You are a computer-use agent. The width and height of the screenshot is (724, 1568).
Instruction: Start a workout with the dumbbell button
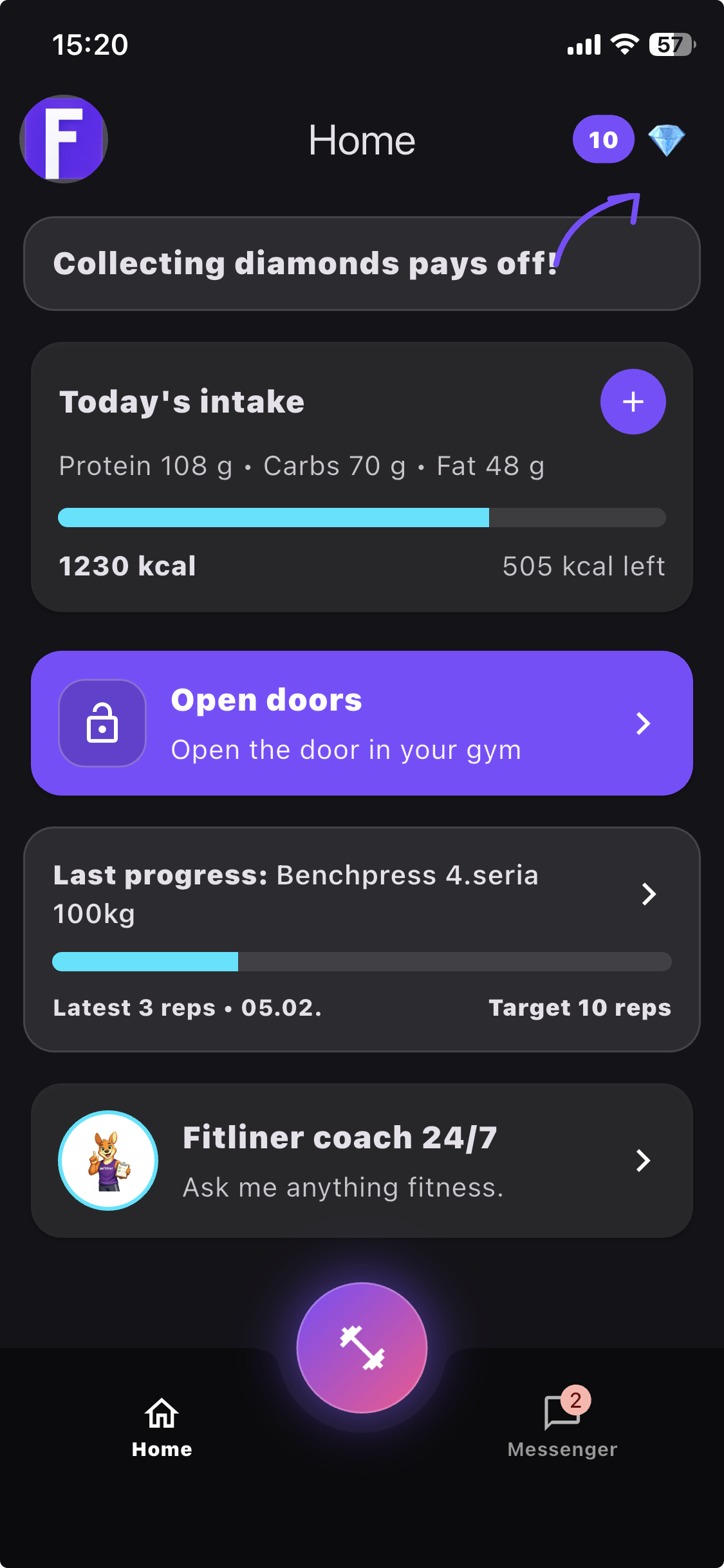362,1348
